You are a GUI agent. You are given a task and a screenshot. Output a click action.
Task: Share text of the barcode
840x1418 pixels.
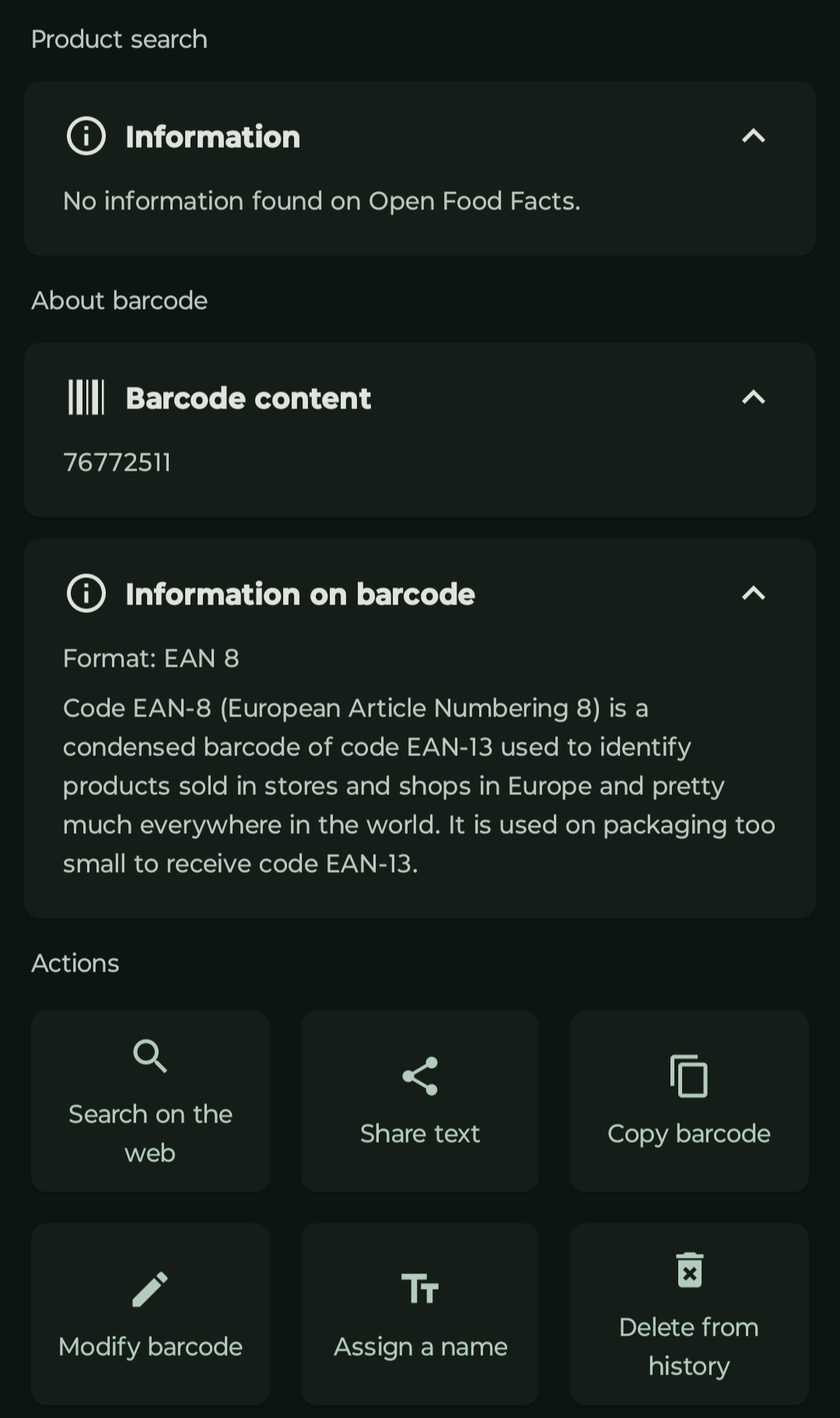point(420,1101)
